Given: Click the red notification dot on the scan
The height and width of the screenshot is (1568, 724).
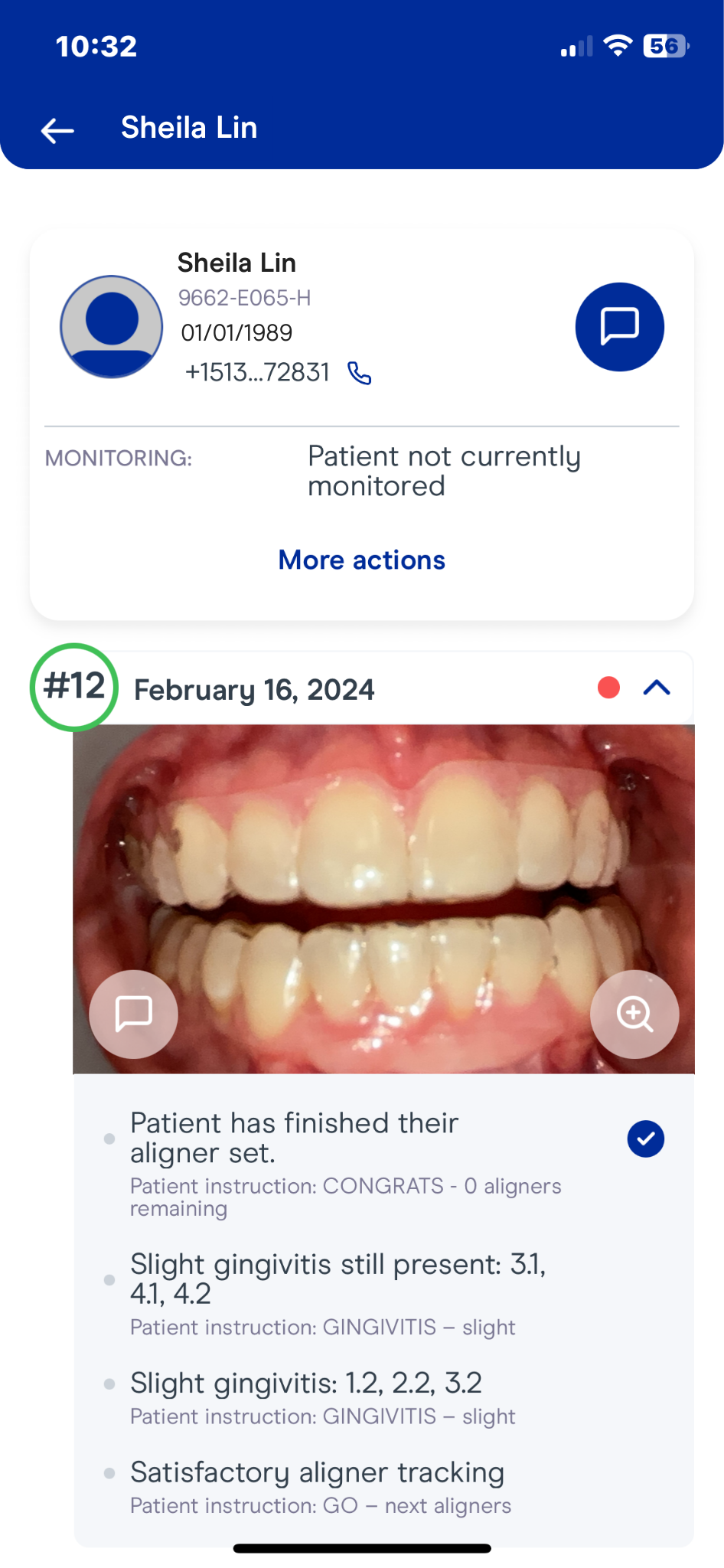Looking at the screenshot, I should [608, 688].
